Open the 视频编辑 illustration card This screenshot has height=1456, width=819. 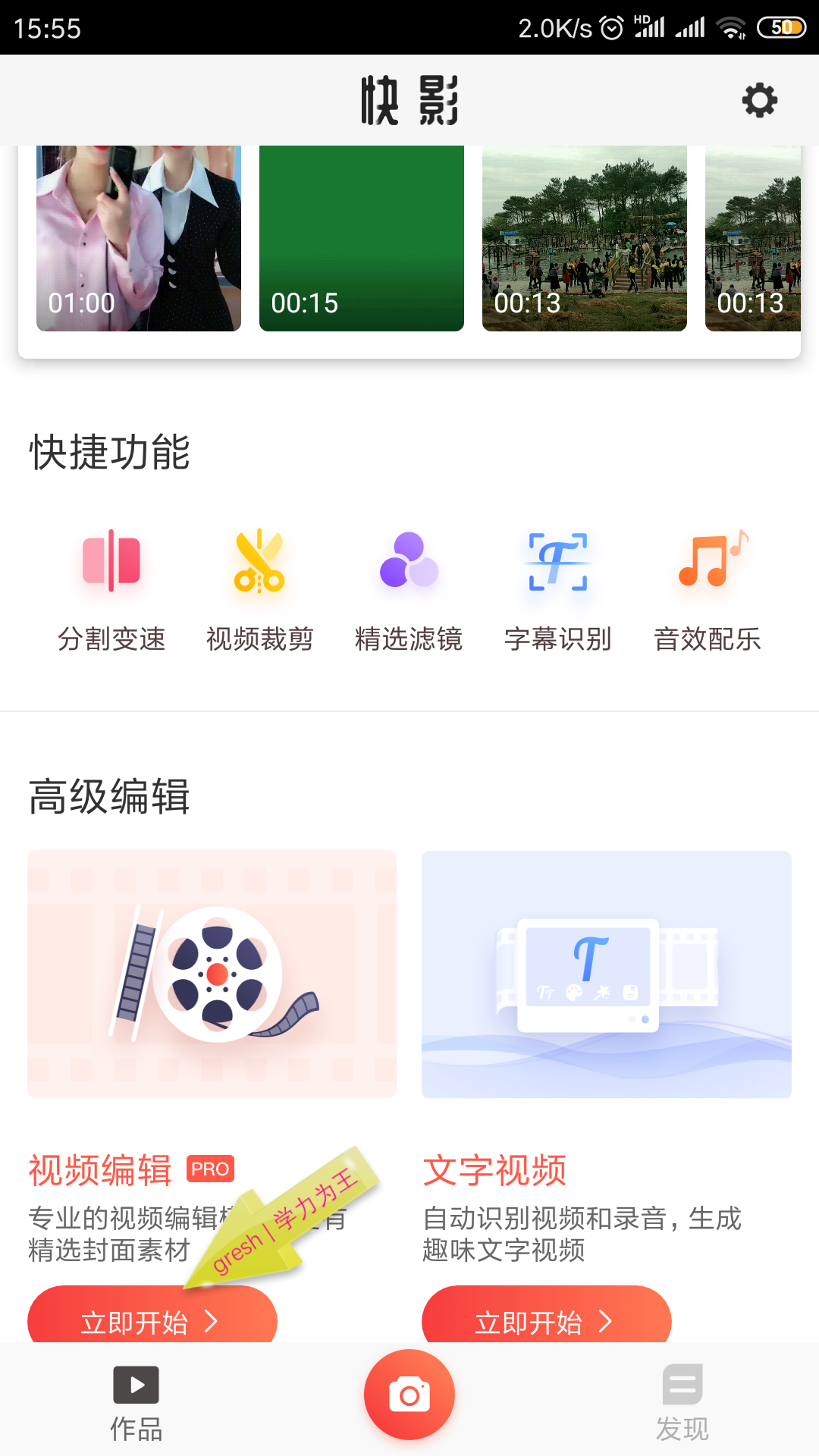pyautogui.click(x=212, y=973)
